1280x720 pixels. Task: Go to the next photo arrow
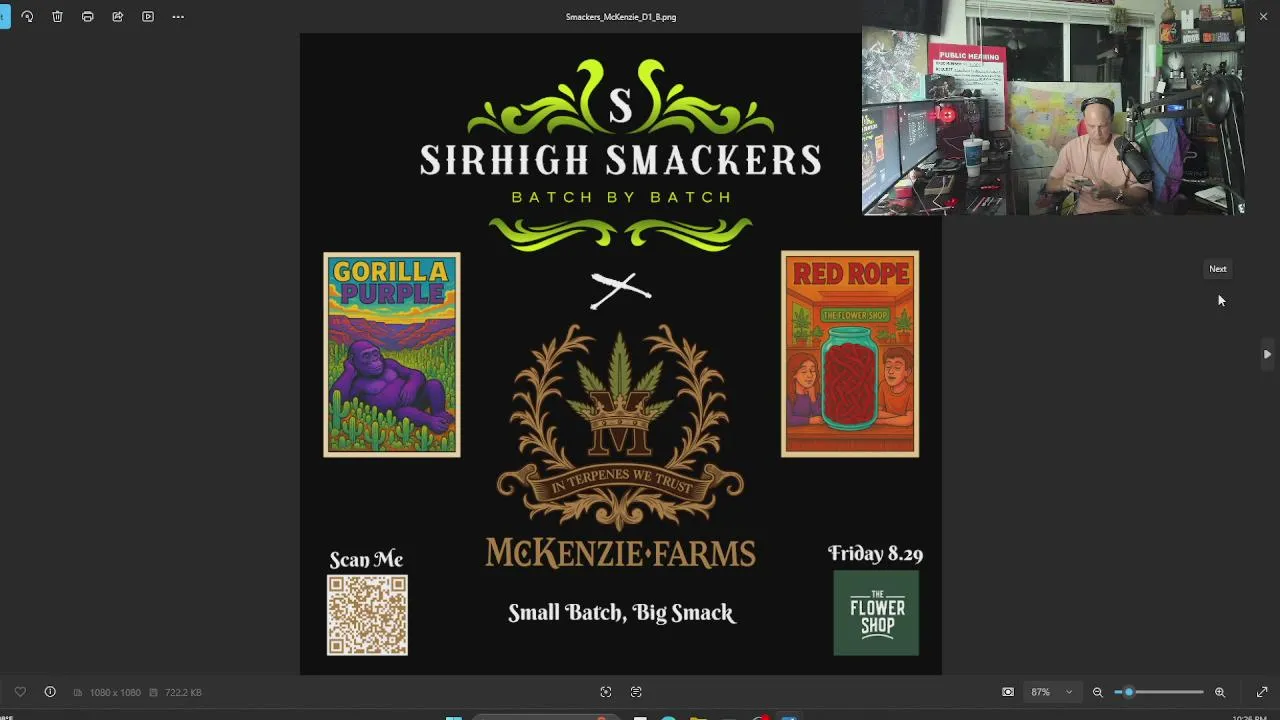coord(1267,354)
